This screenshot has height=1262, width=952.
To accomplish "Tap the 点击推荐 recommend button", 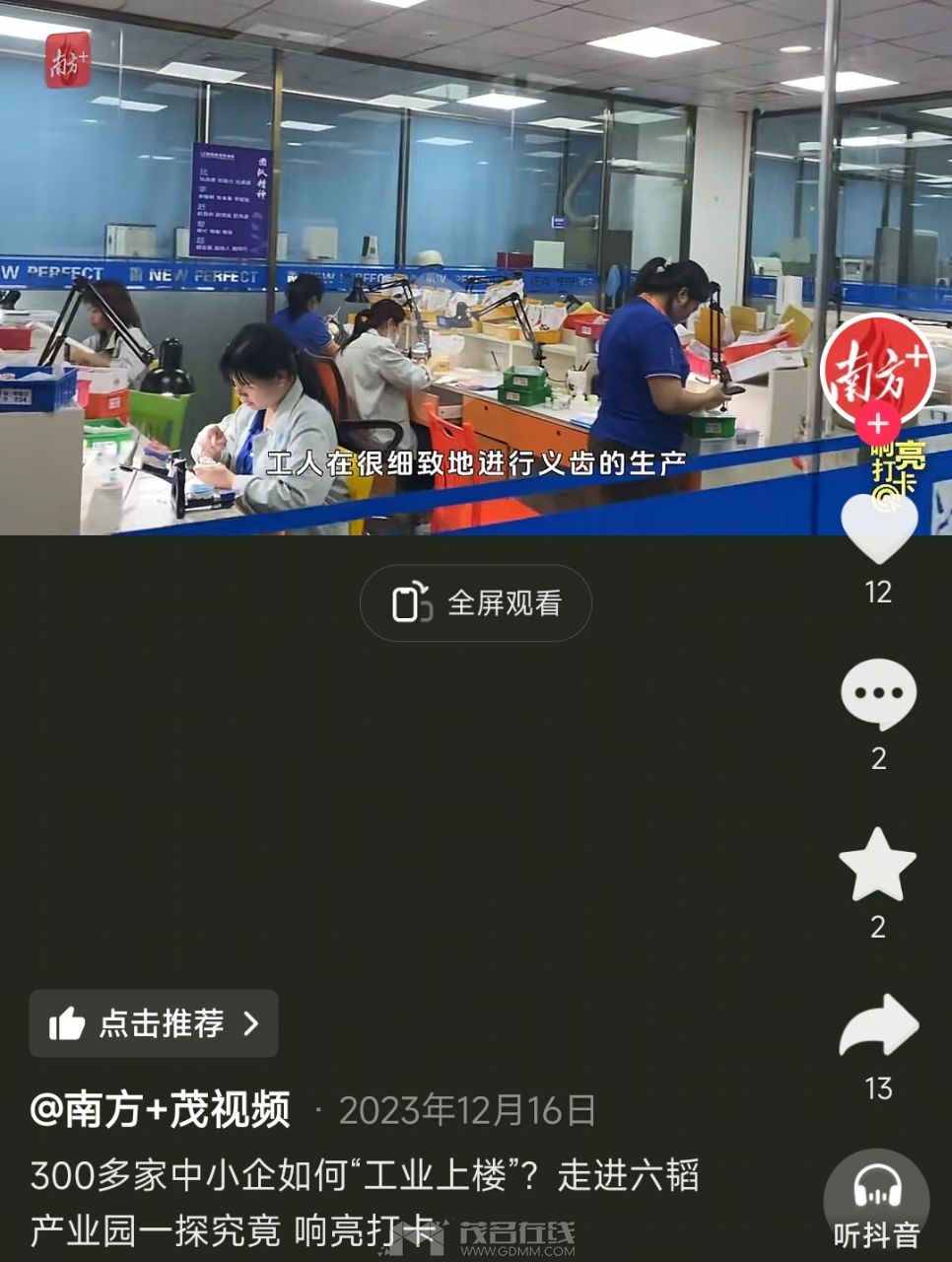I will pos(154,1023).
